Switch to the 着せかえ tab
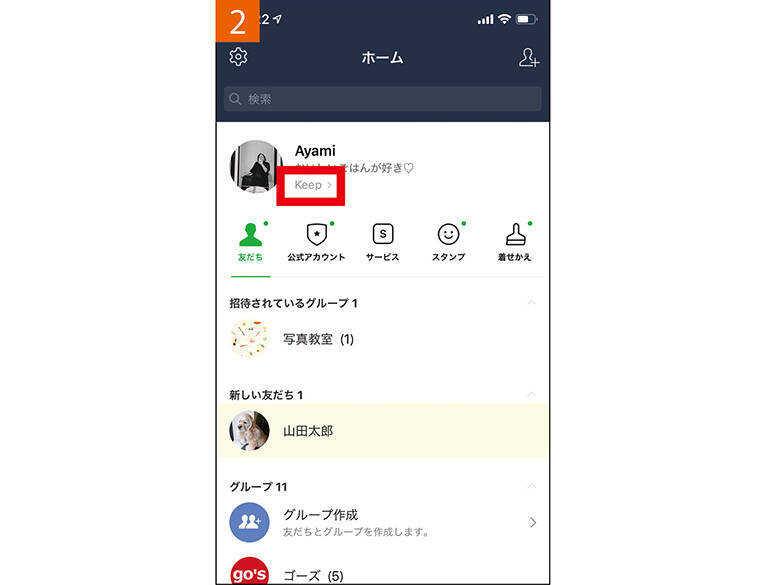 point(515,242)
